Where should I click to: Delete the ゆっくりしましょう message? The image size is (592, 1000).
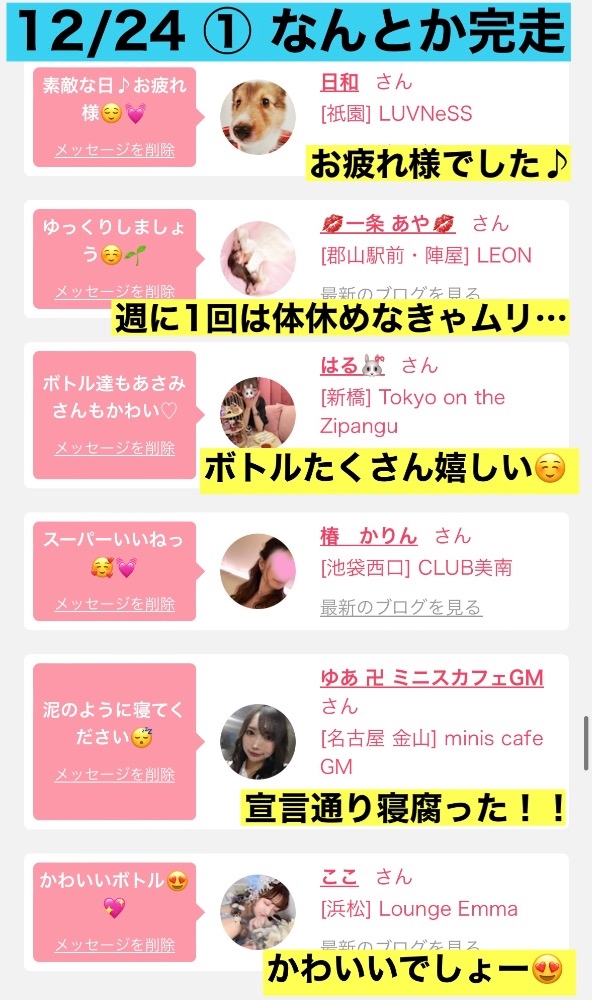click(x=115, y=291)
